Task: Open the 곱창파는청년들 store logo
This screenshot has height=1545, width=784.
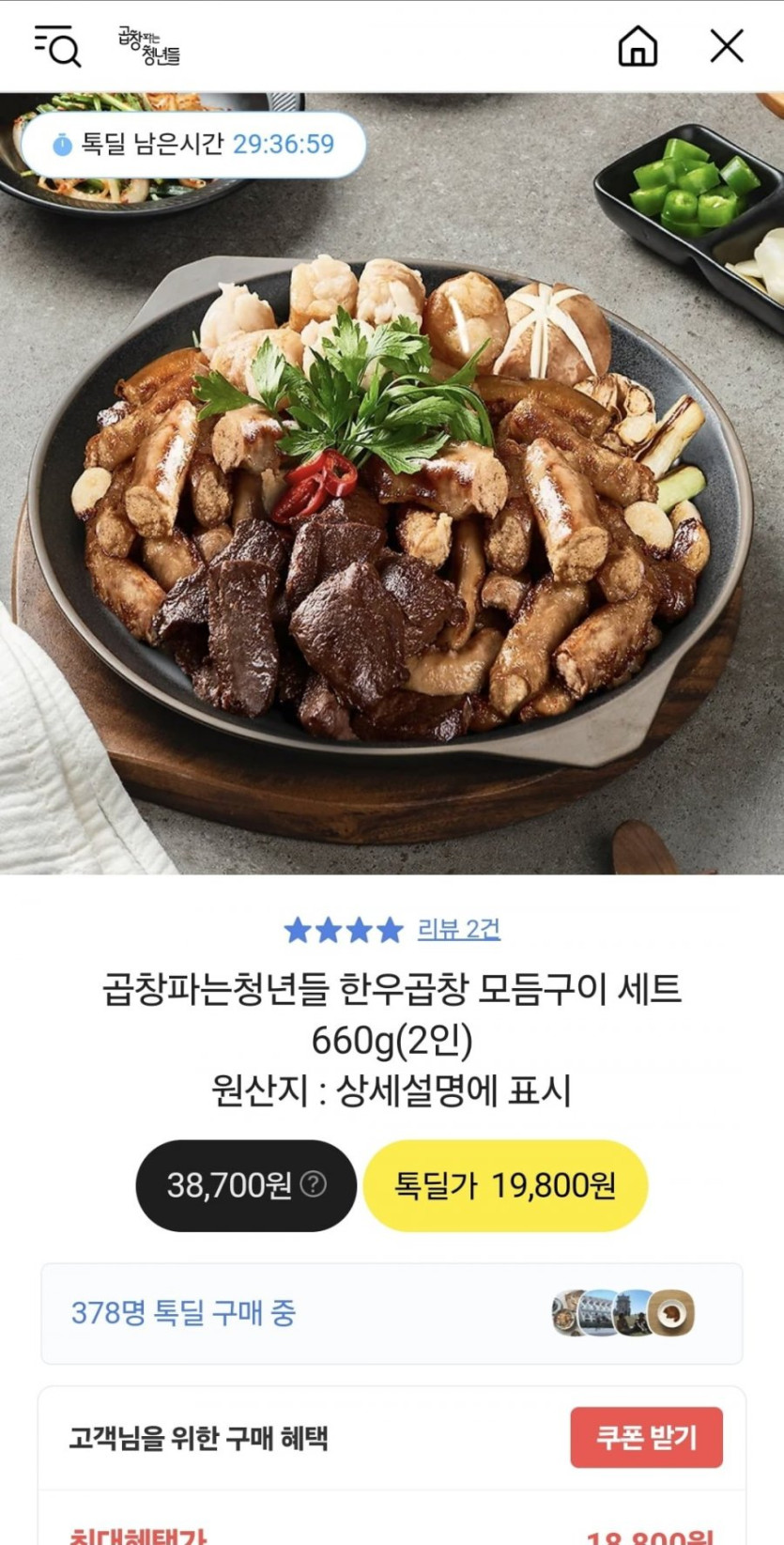Action: coord(148,46)
